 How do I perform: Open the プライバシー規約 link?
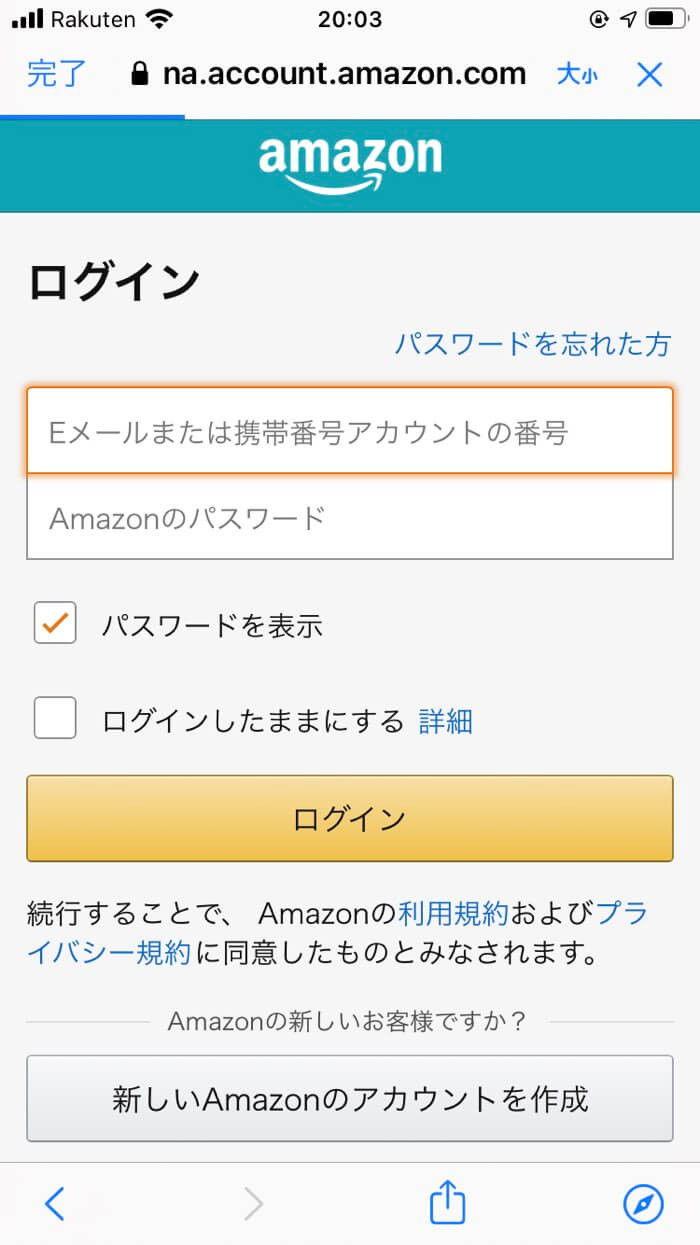tap(338, 933)
